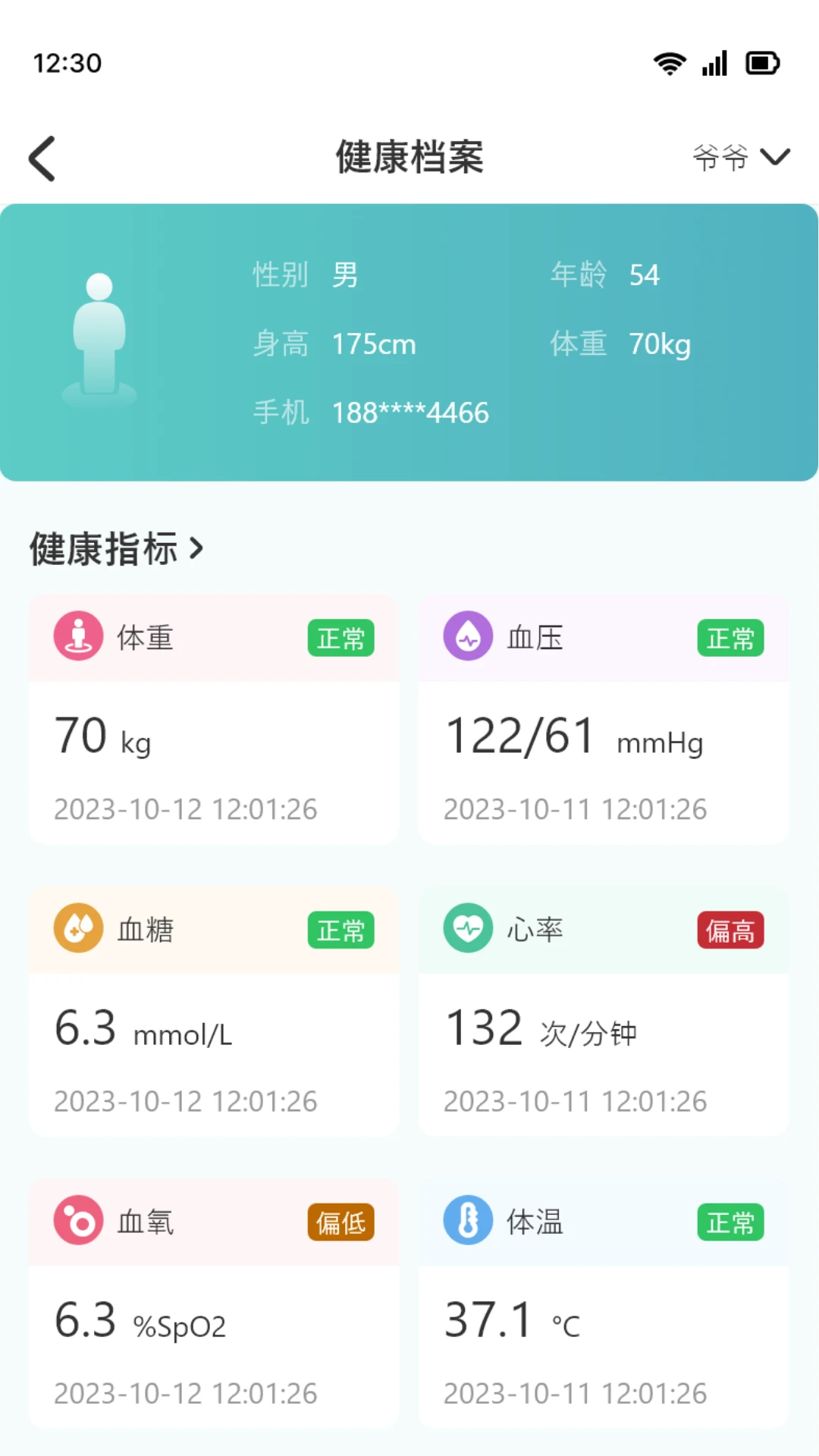Expand the 健康指标 section chevron
Viewport: 819px width, 1456px height.
[197, 546]
